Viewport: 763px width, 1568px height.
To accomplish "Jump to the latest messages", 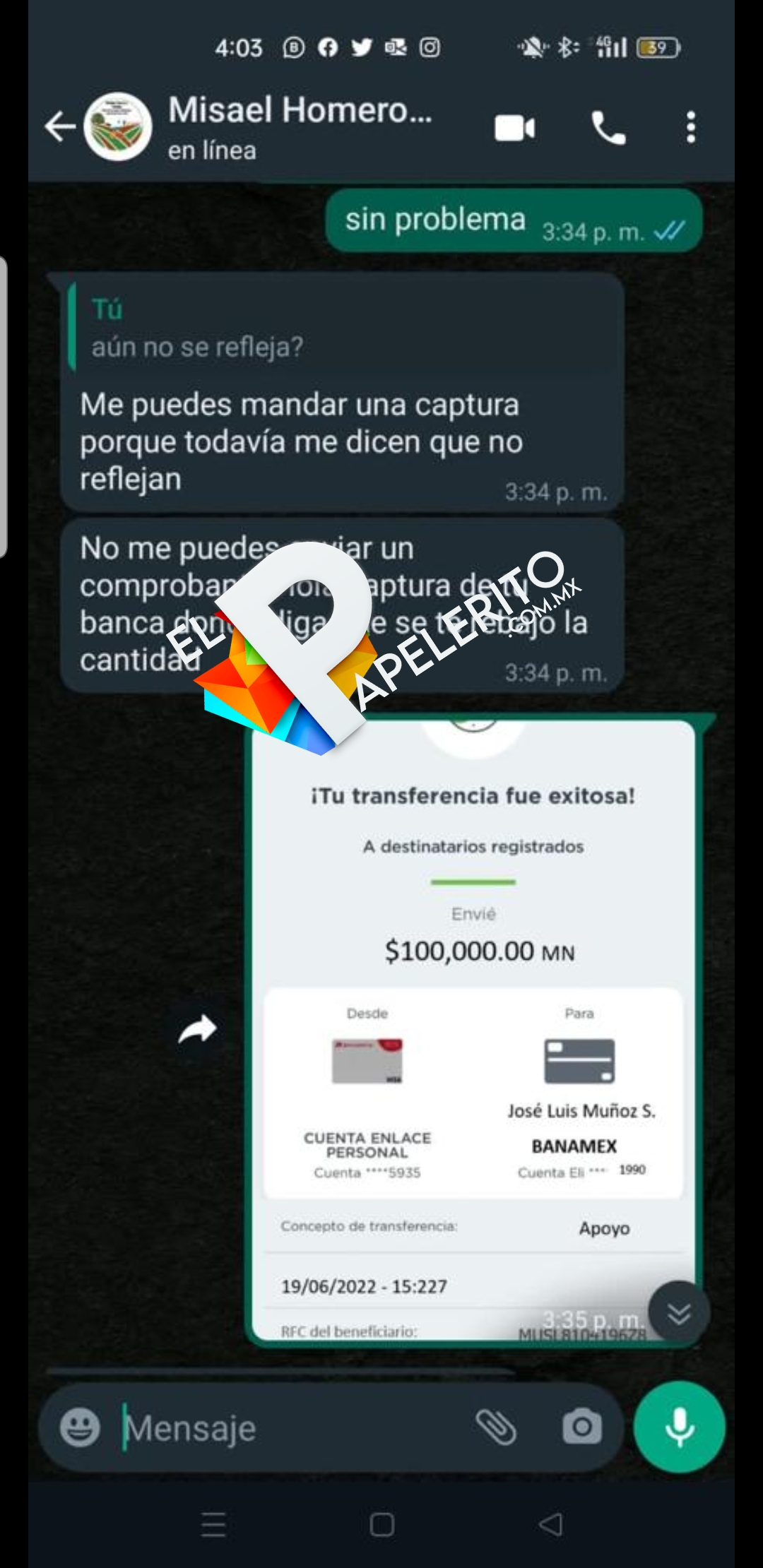I will pos(679,1313).
